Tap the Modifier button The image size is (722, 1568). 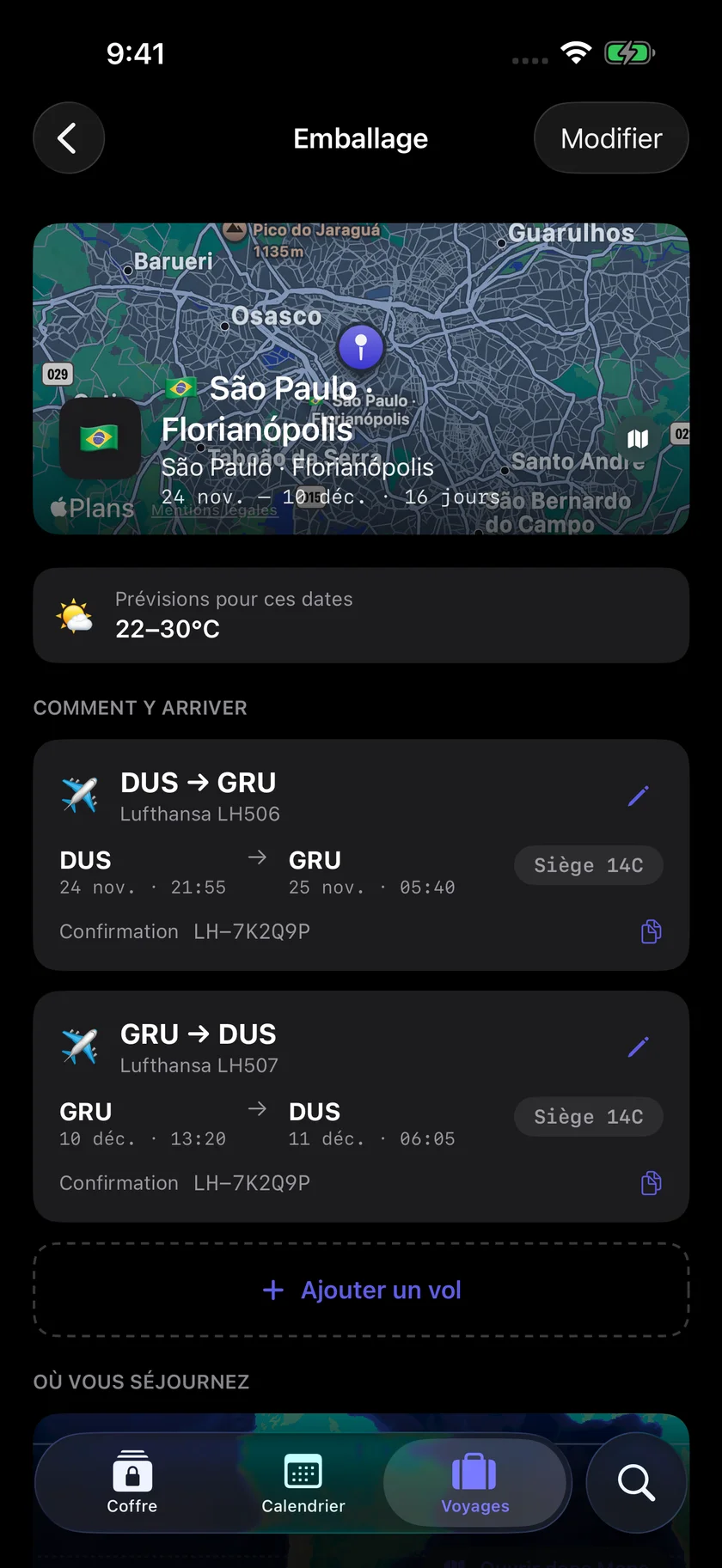tap(611, 138)
